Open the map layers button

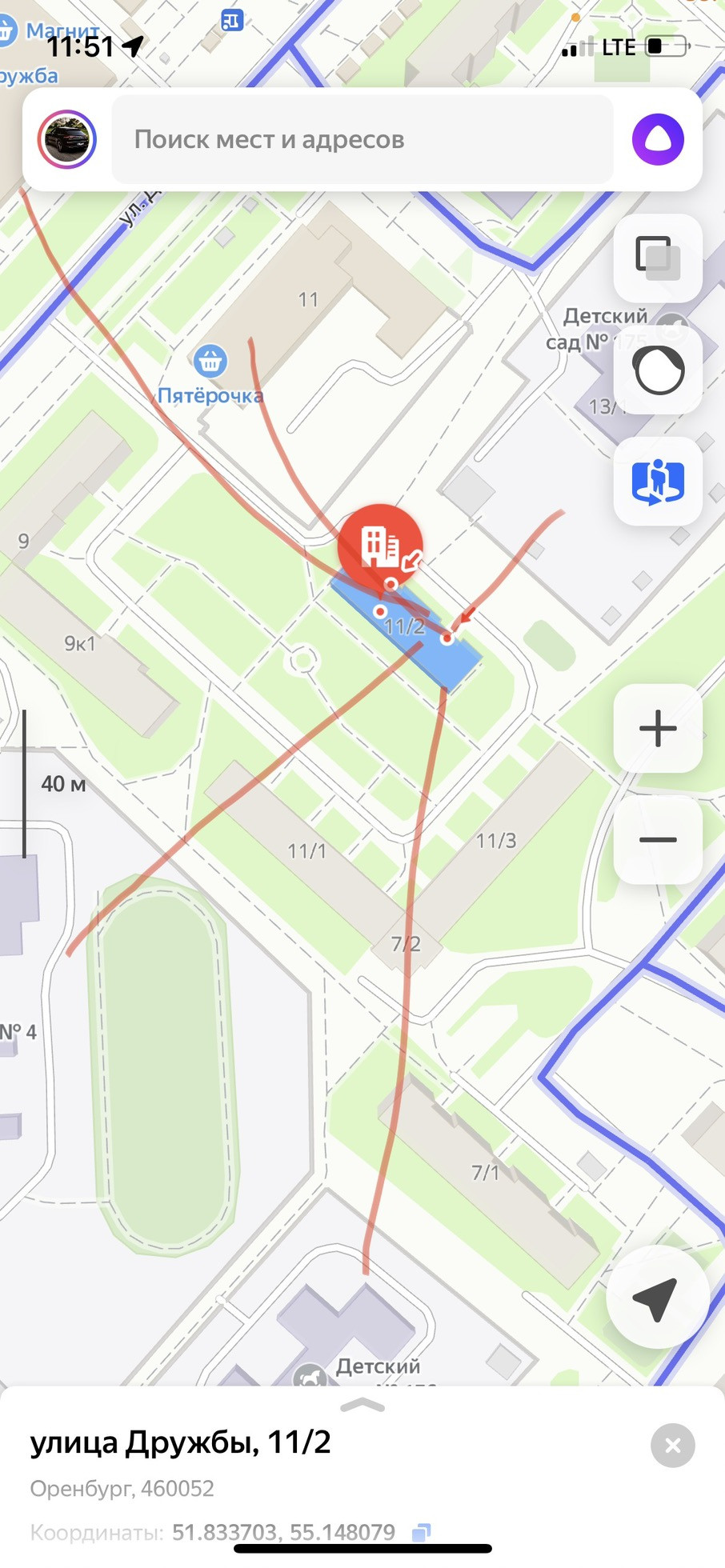(658, 258)
